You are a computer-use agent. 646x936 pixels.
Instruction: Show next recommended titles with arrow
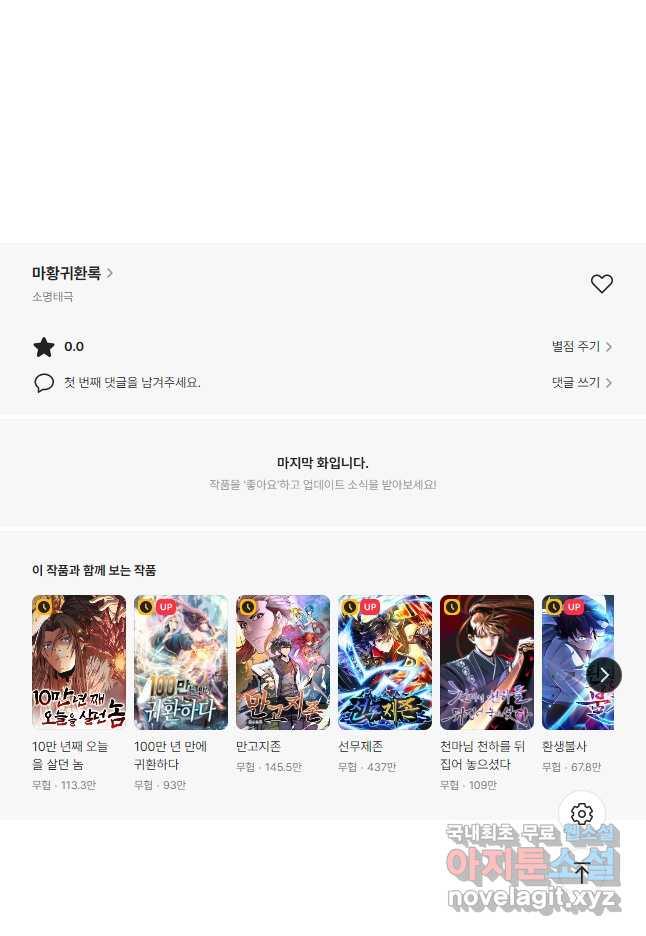tap(603, 675)
